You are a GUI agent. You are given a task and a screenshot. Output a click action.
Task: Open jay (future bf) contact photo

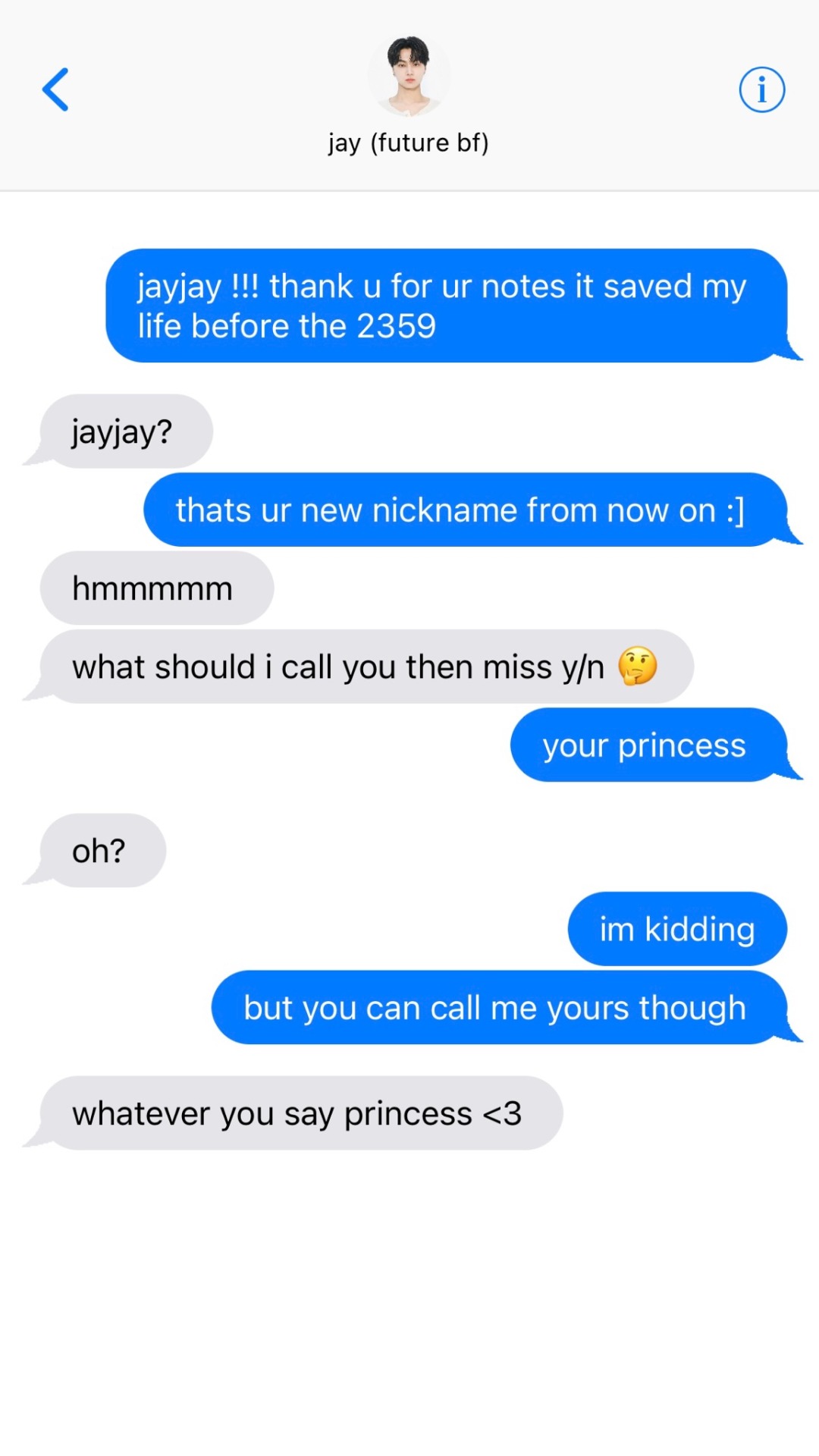[x=409, y=76]
